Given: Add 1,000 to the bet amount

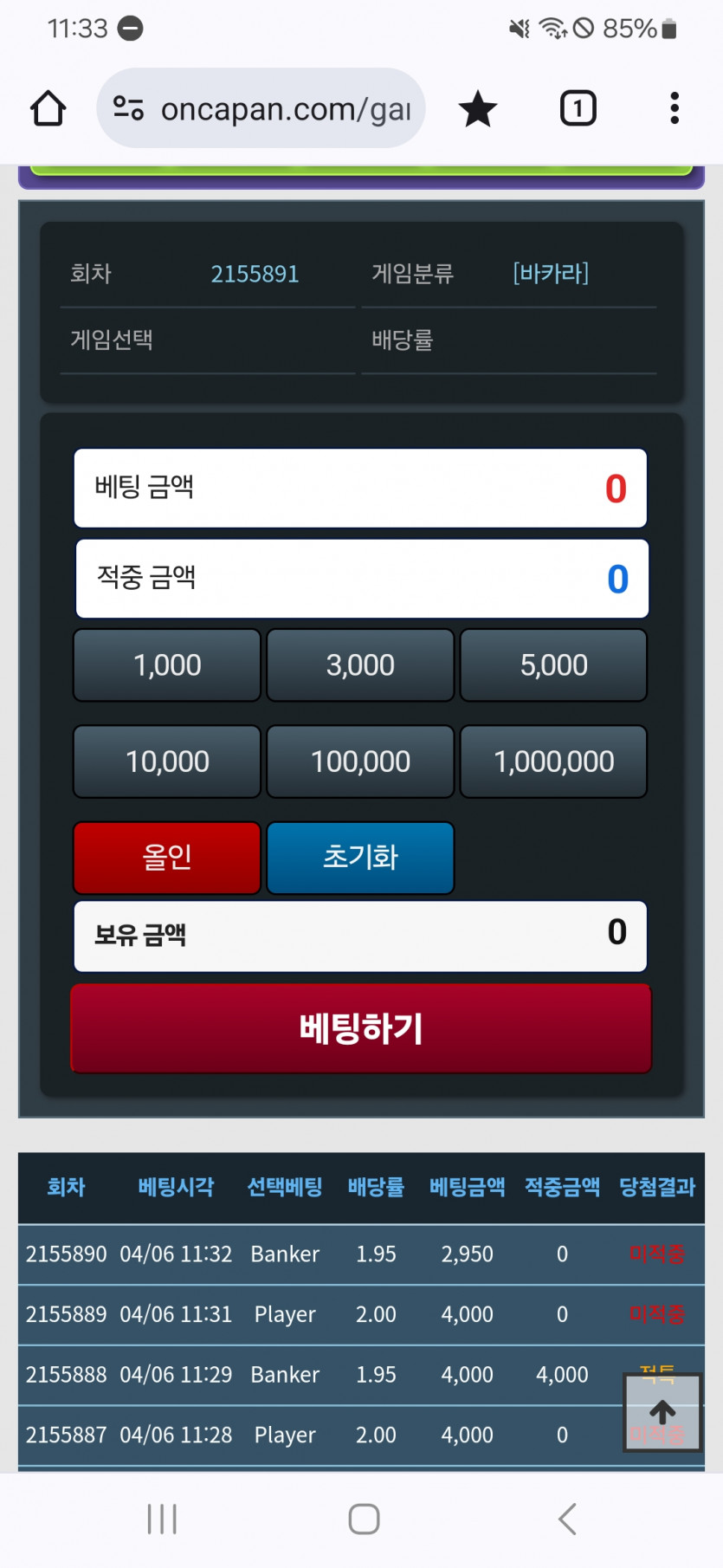Looking at the screenshot, I should coord(167,665).
